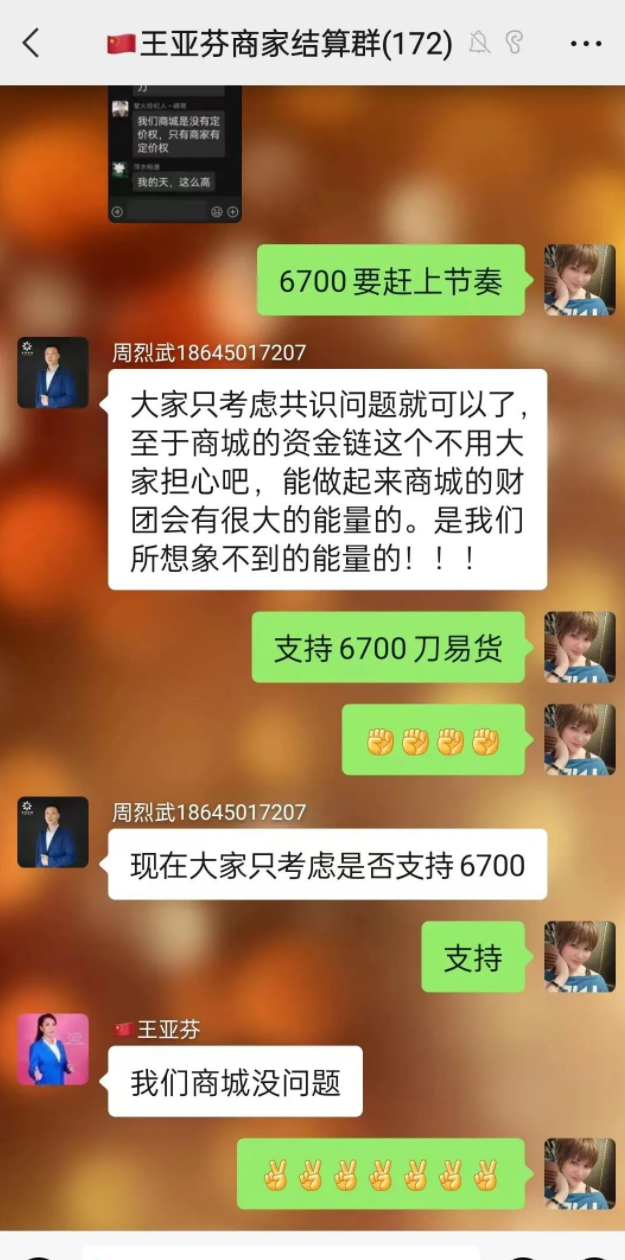Screen dimensions: 625x1260
Task: Tap own avatar next to '6700 要赶上节奏'
Action: (x=579, y=280)
